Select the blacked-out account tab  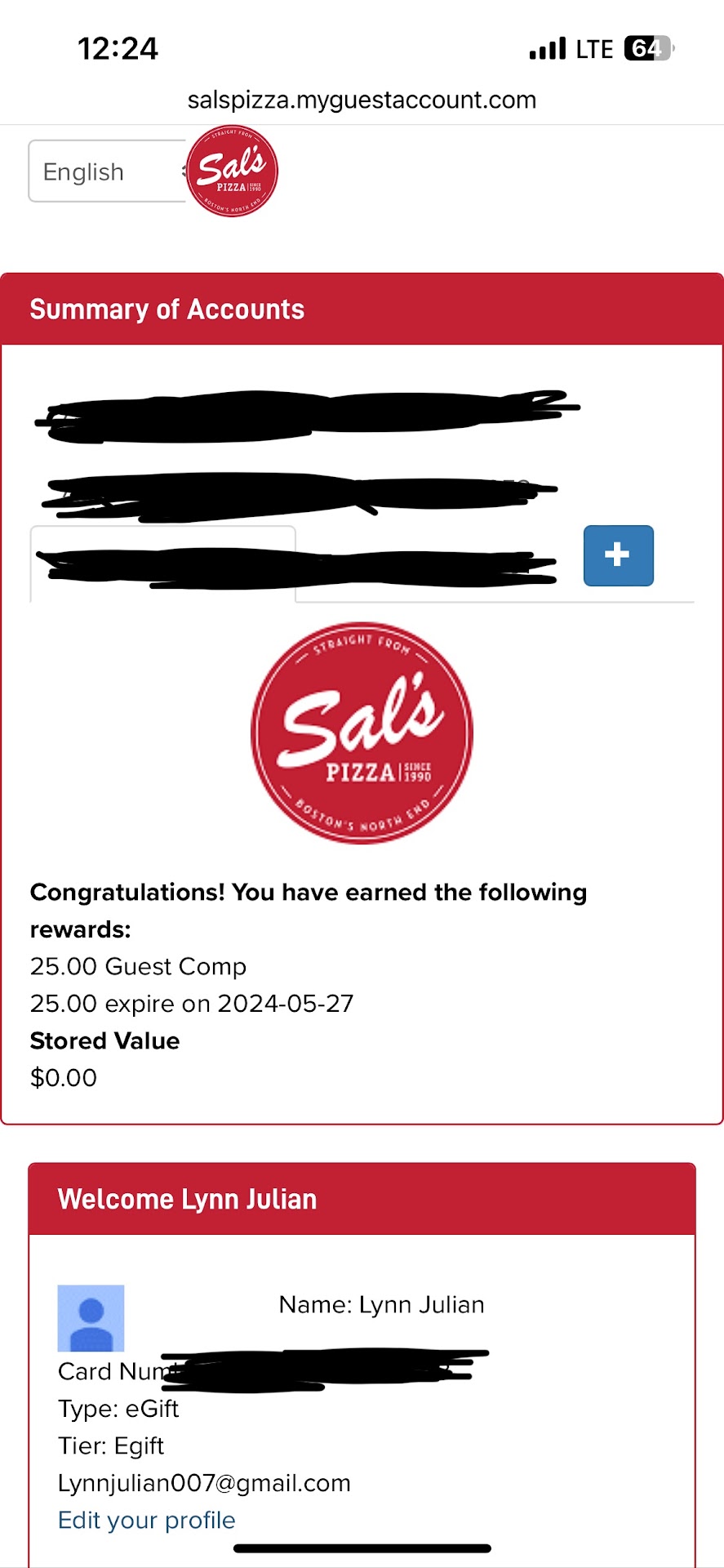162,564
